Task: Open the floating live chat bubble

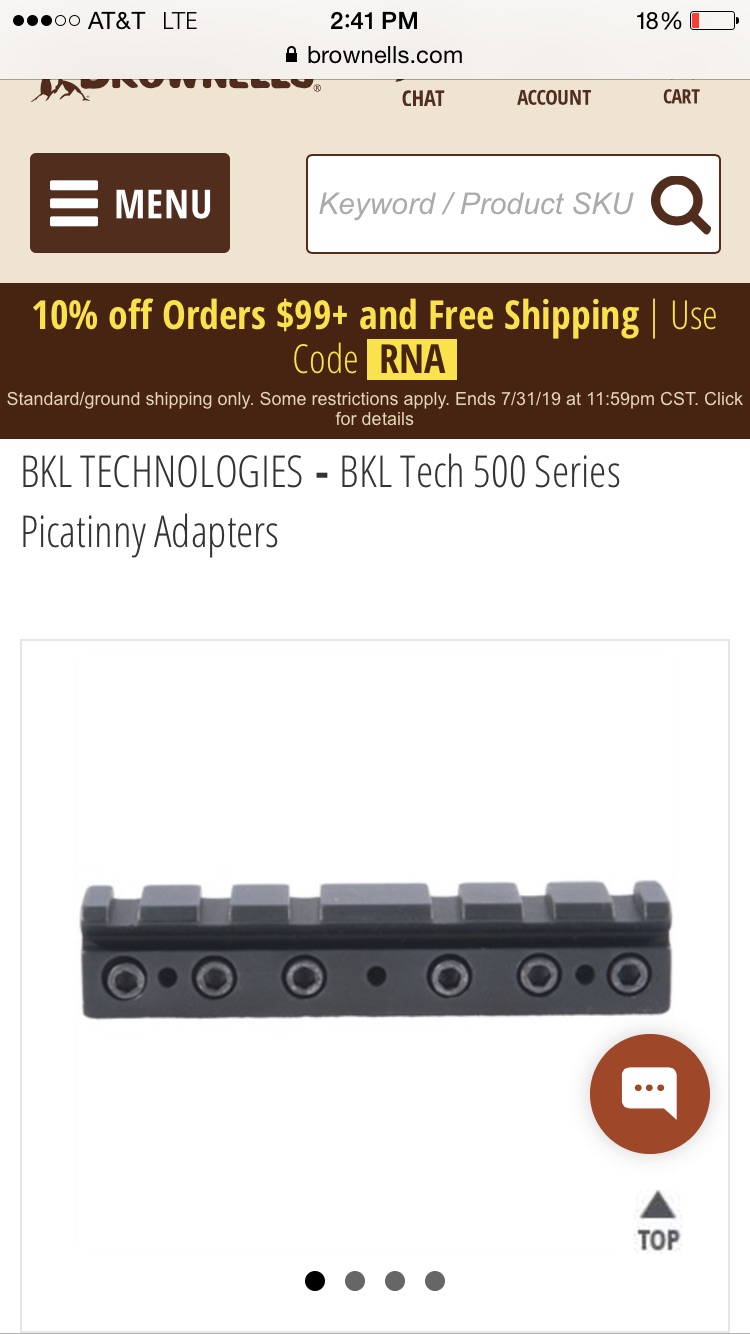Action: click(x=650, y=1094)
